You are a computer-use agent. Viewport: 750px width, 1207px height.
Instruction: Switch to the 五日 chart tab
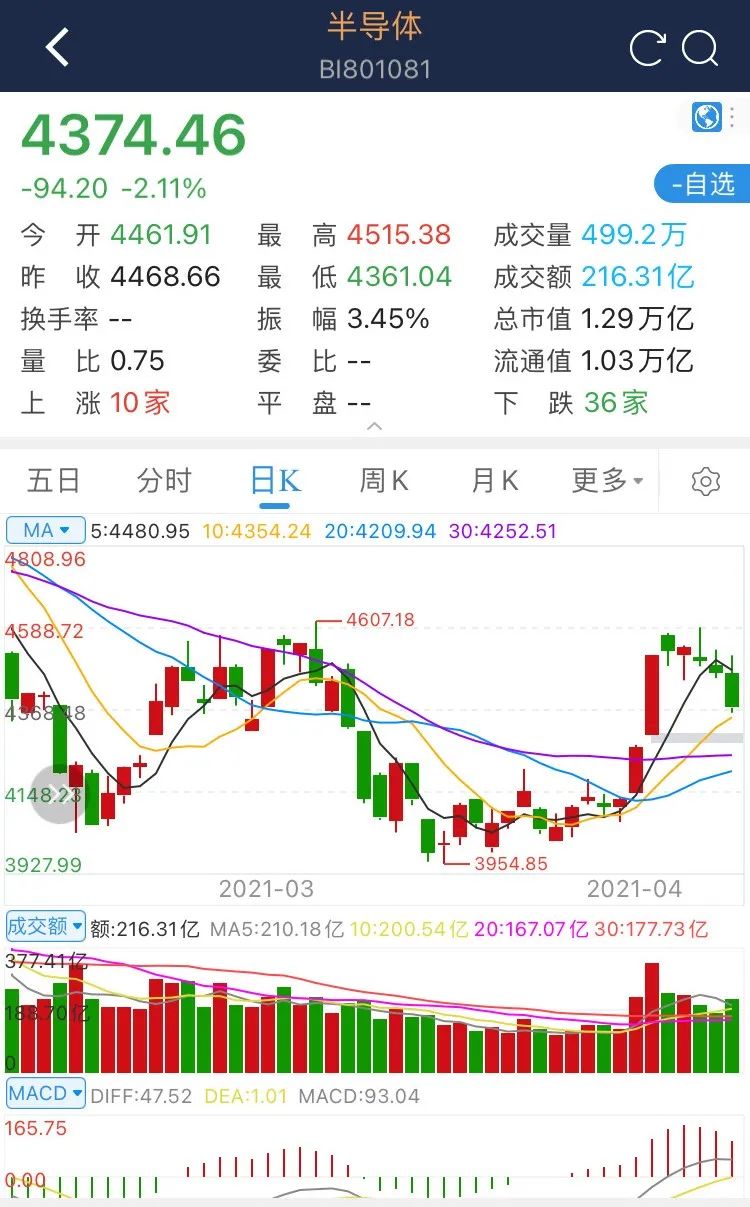click(x=54, y=481)
